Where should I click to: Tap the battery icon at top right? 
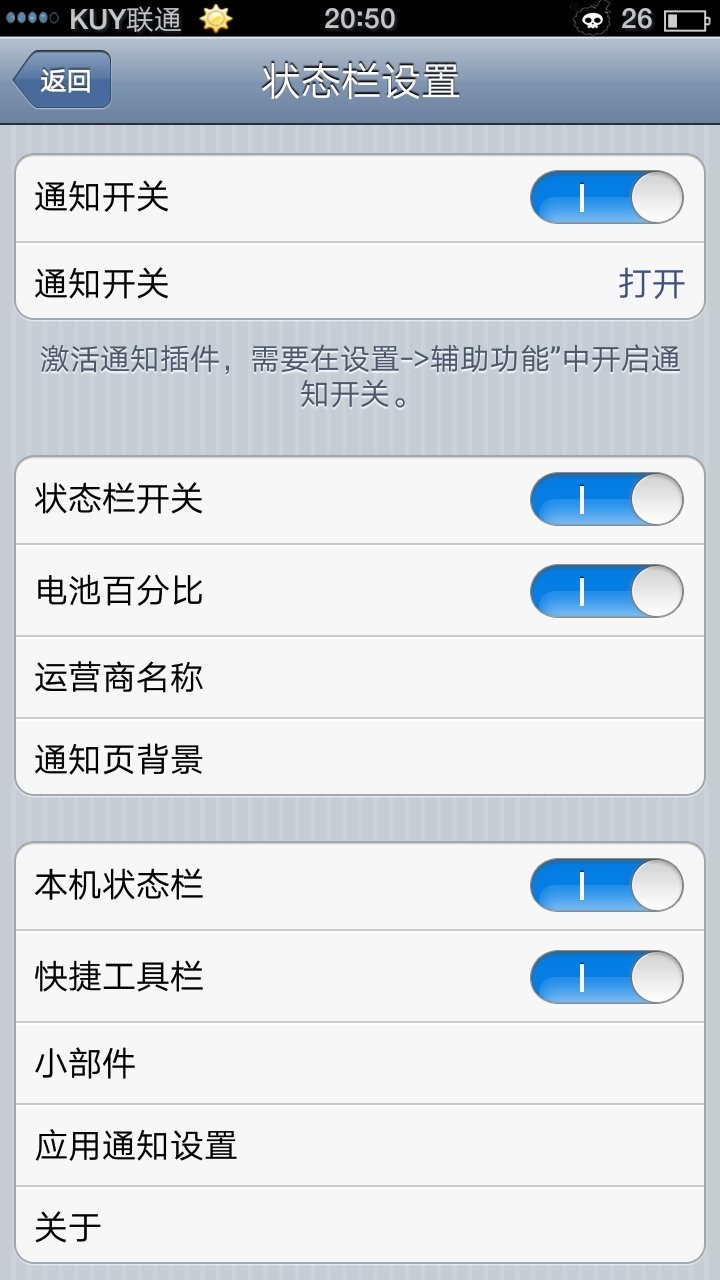click(685, 18)
